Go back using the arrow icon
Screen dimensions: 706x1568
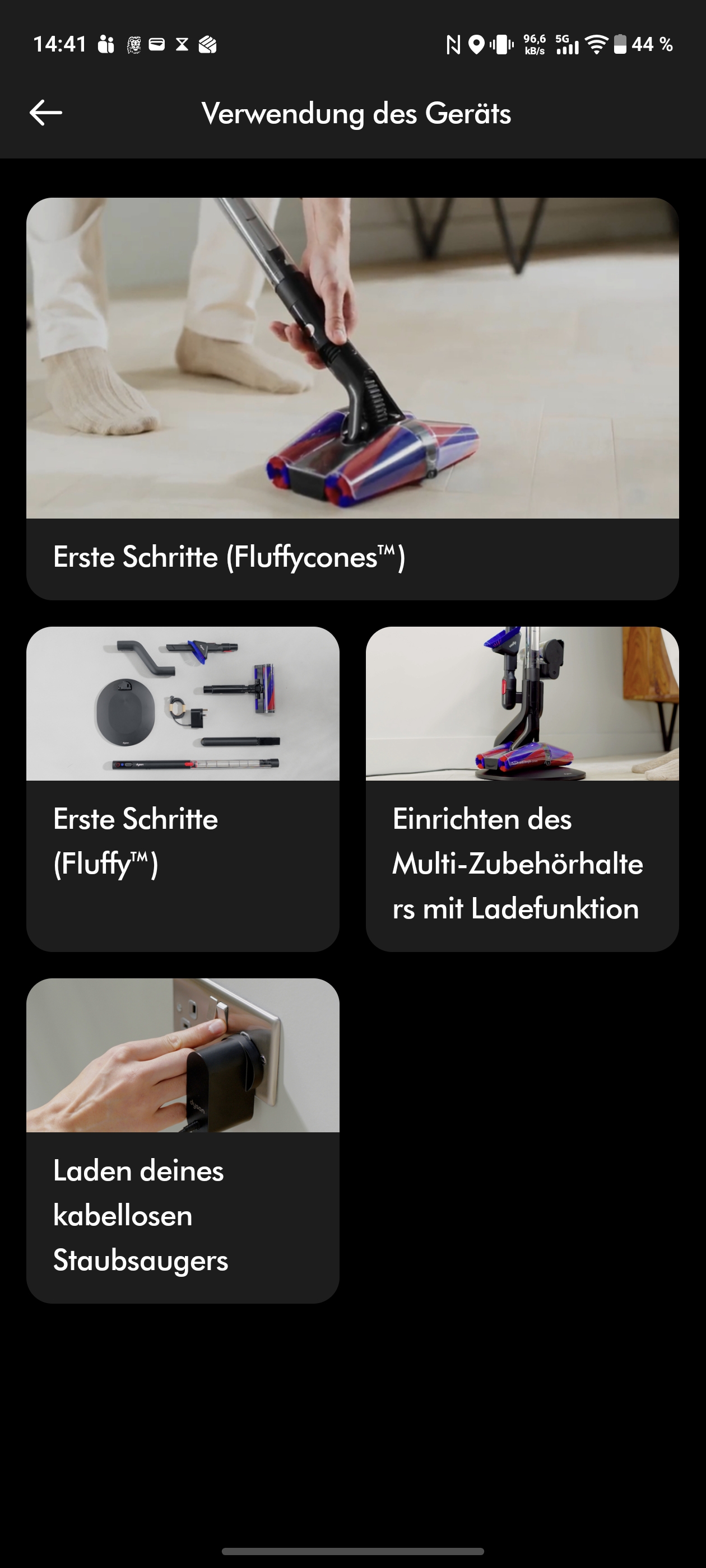coord(46,113)
